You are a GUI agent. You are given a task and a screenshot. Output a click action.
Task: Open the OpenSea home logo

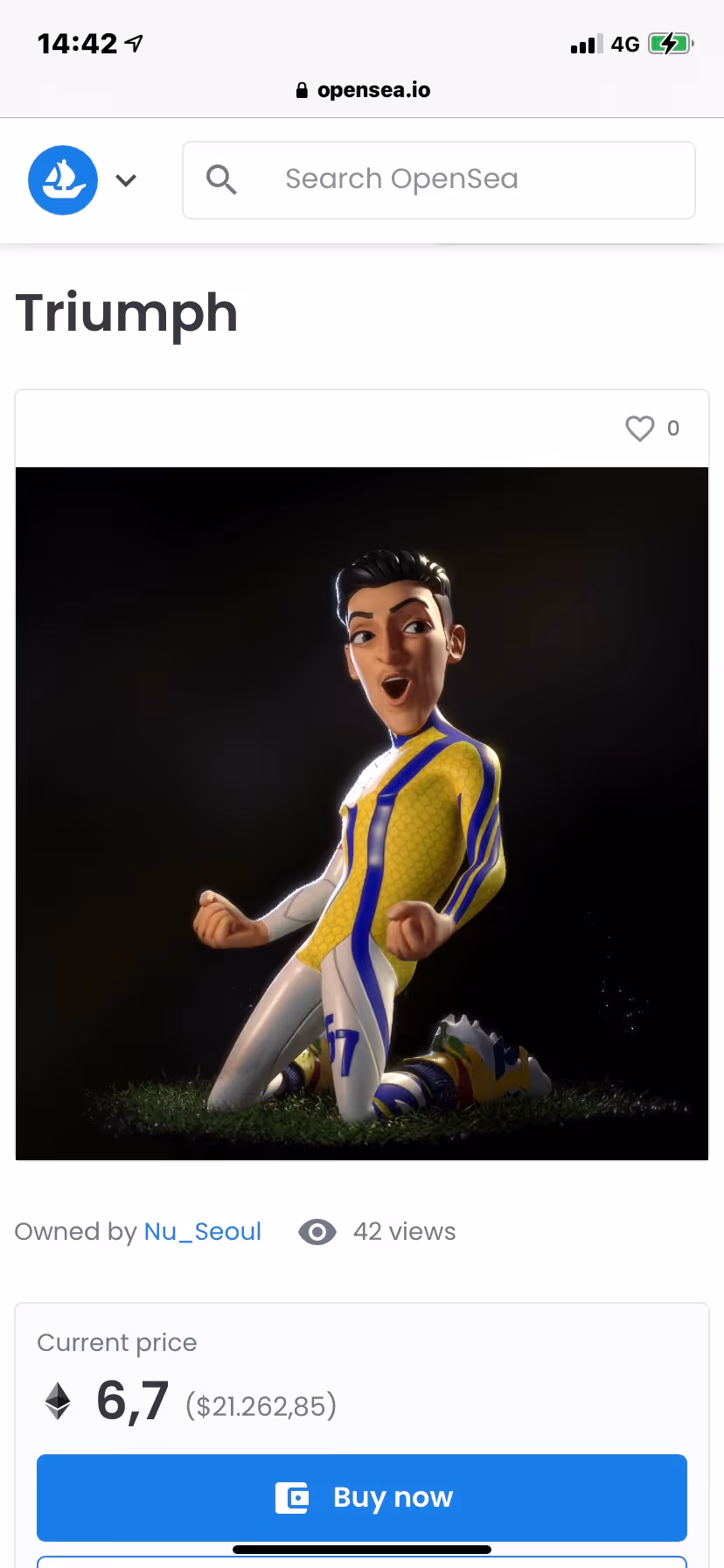click(x=63, y=180)
